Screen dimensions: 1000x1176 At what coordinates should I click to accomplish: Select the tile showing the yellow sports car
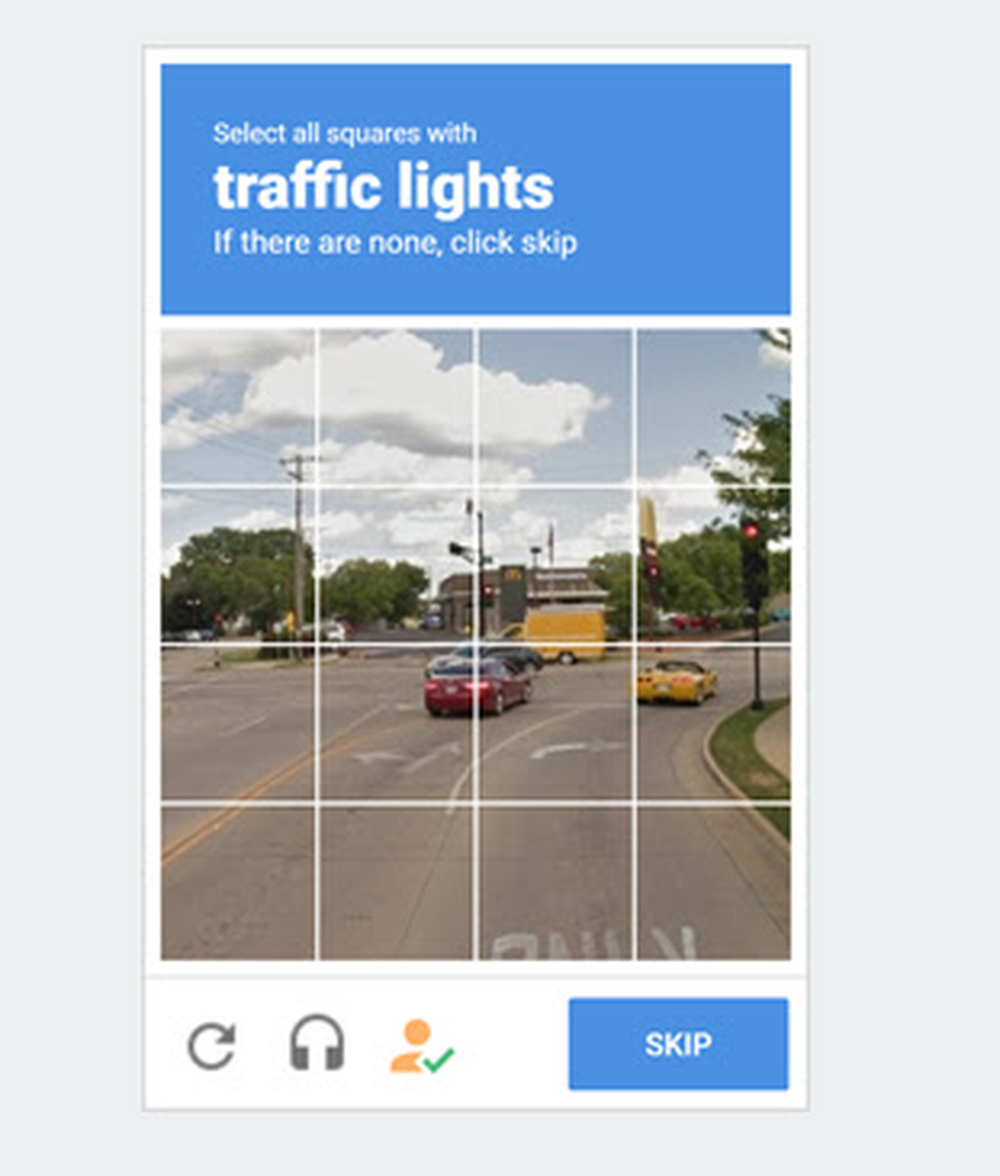click(712, 724)
